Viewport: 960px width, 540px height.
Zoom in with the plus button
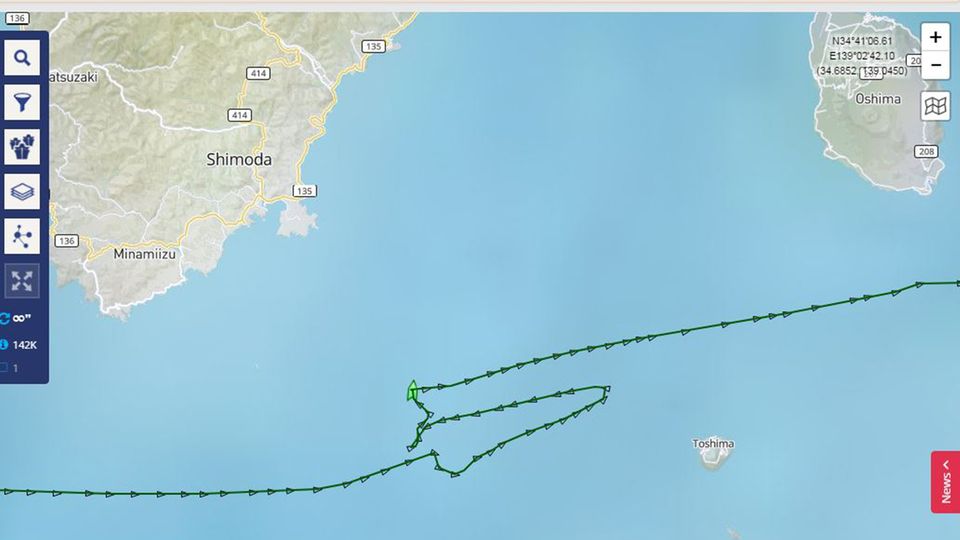click(935, 38)
